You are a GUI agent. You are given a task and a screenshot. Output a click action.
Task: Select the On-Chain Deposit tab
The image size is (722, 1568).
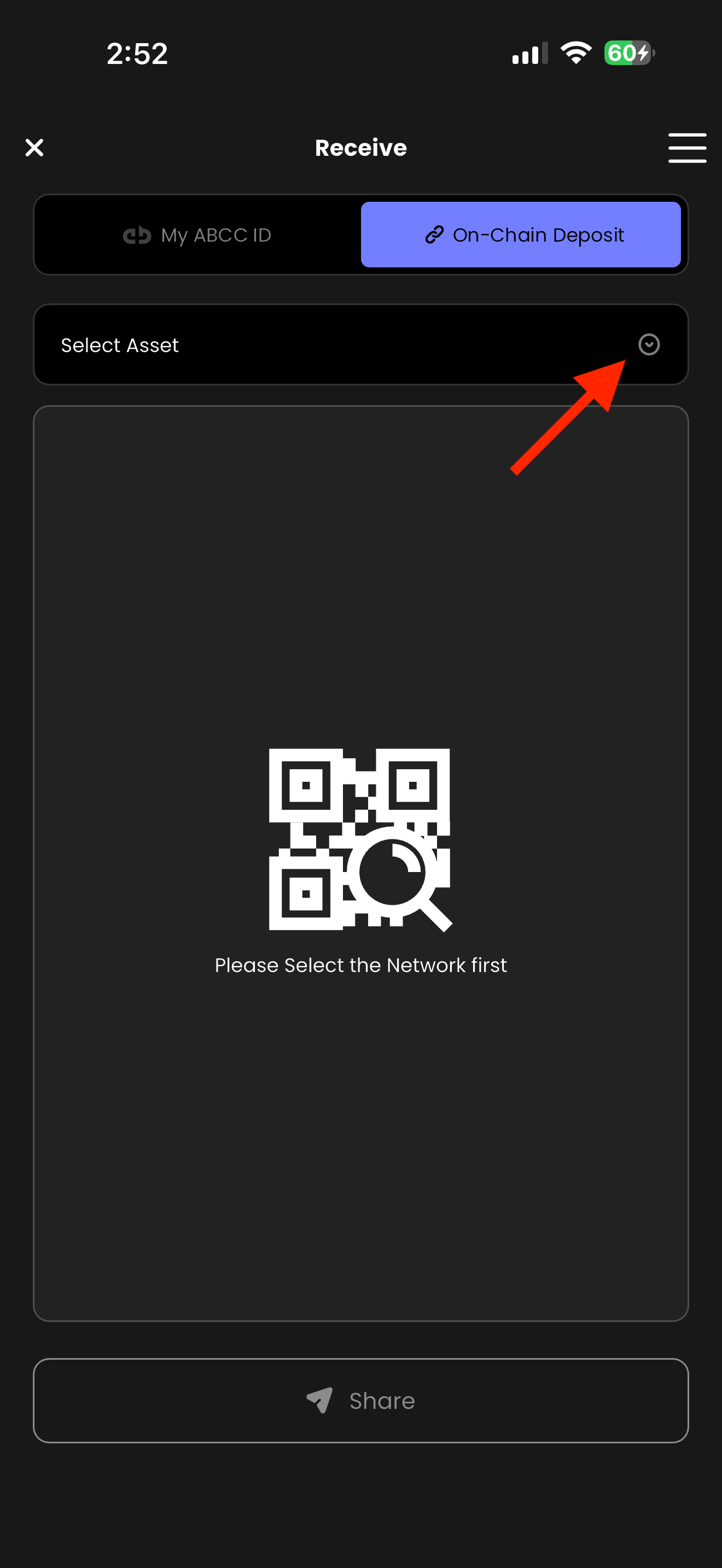tap(521, 235)
